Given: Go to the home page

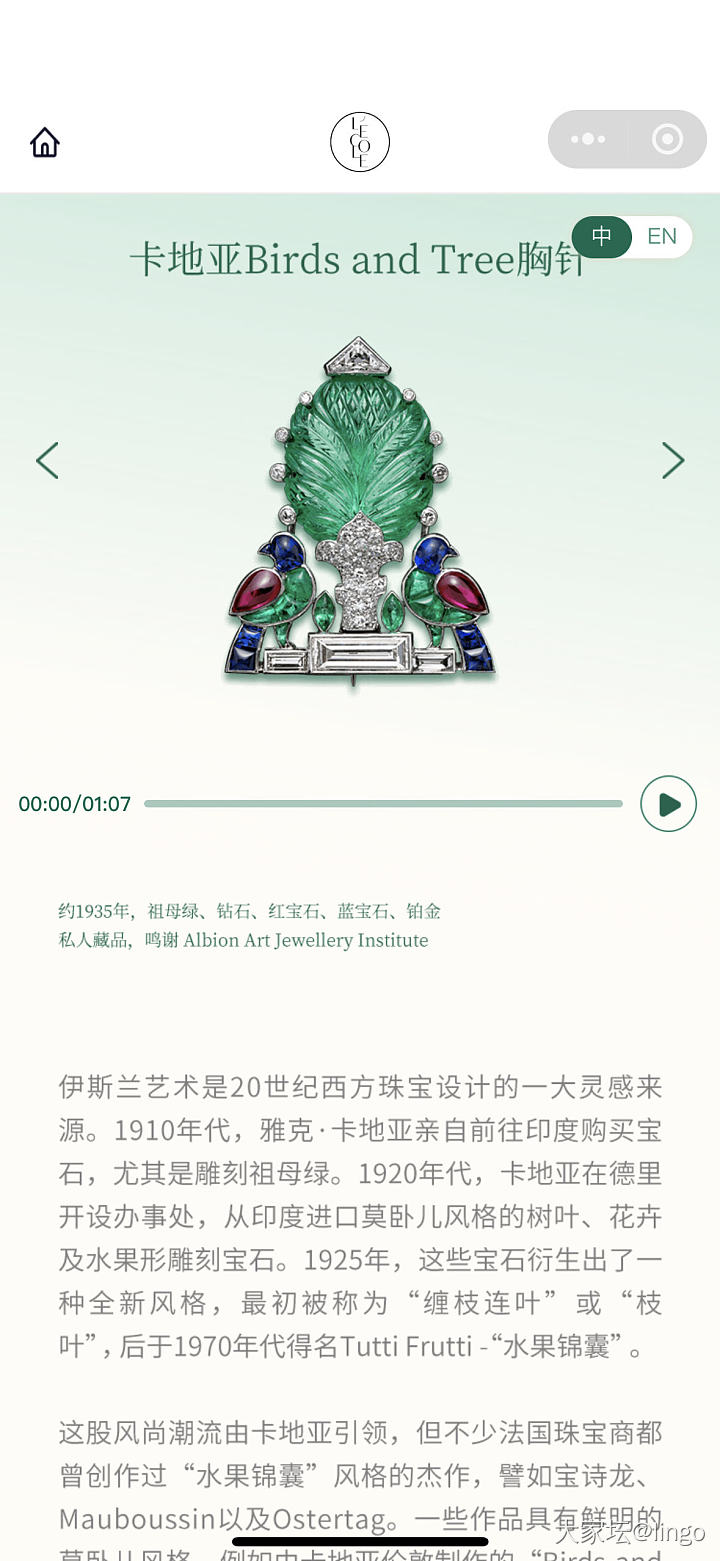Looking at the screenshot, I should point(45,142).
